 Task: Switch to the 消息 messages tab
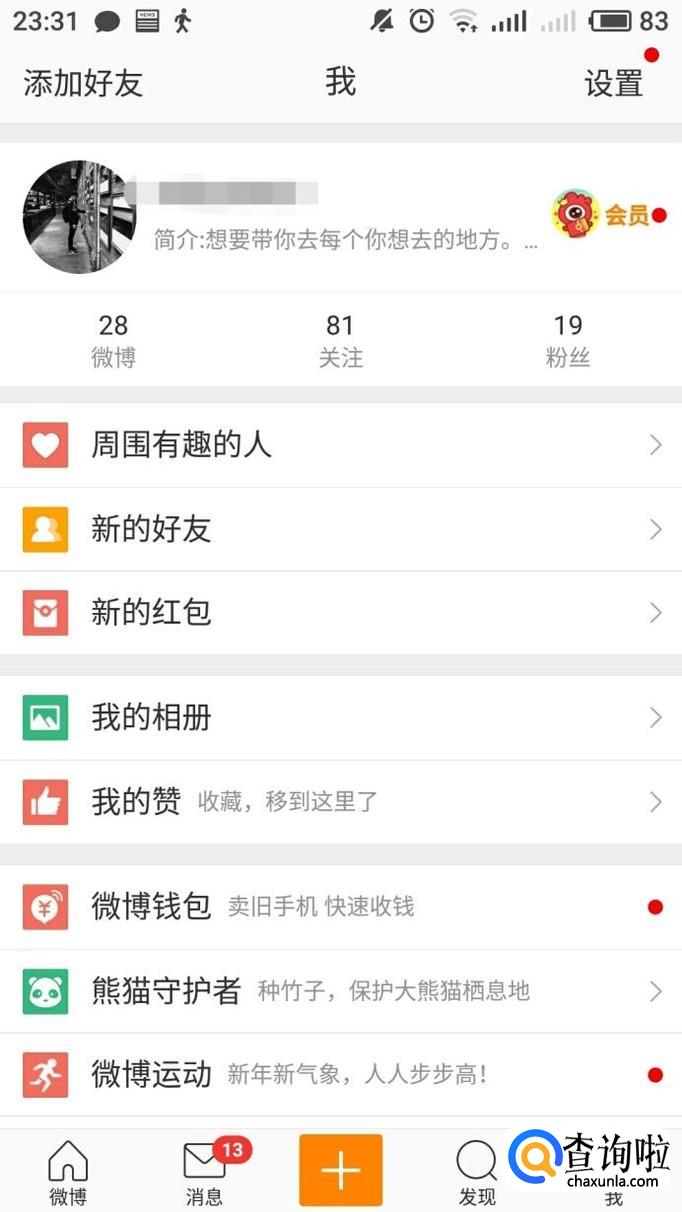[x=205, y=1172]
